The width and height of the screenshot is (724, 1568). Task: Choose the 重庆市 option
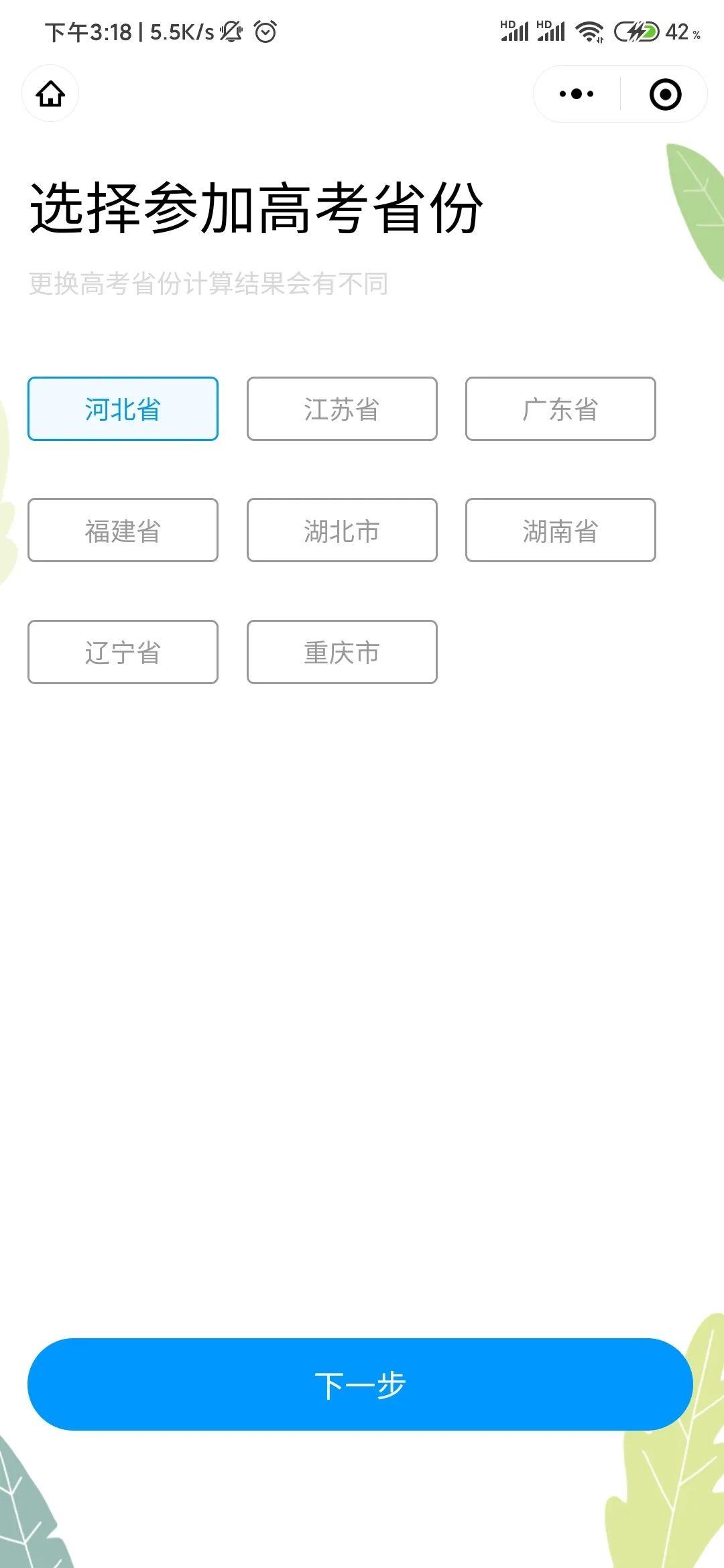(342, 652)
